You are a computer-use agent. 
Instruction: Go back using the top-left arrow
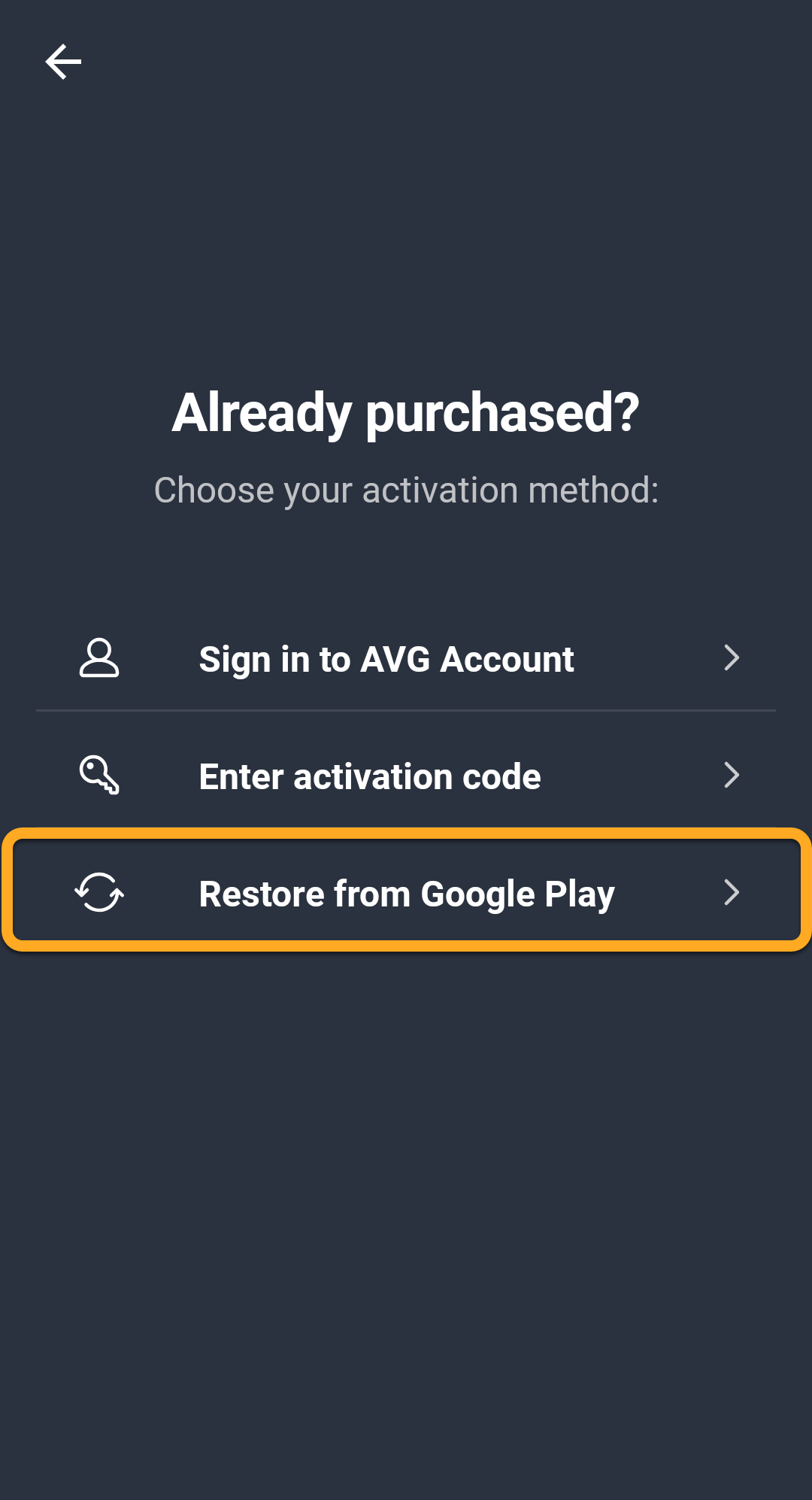(x=63, y=62)
